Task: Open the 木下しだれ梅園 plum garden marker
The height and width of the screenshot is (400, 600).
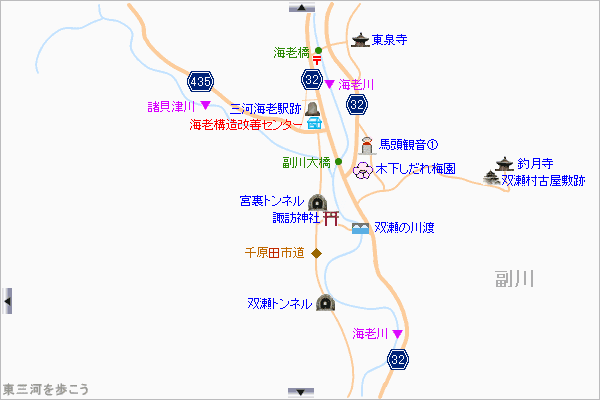Action: coord(362,169)
